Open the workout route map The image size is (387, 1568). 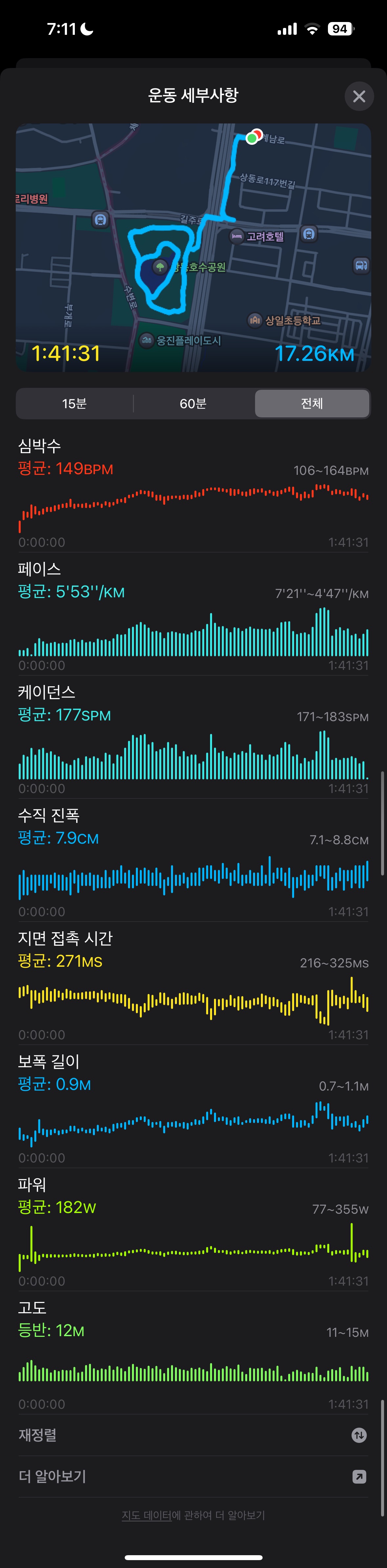(194, 247)
